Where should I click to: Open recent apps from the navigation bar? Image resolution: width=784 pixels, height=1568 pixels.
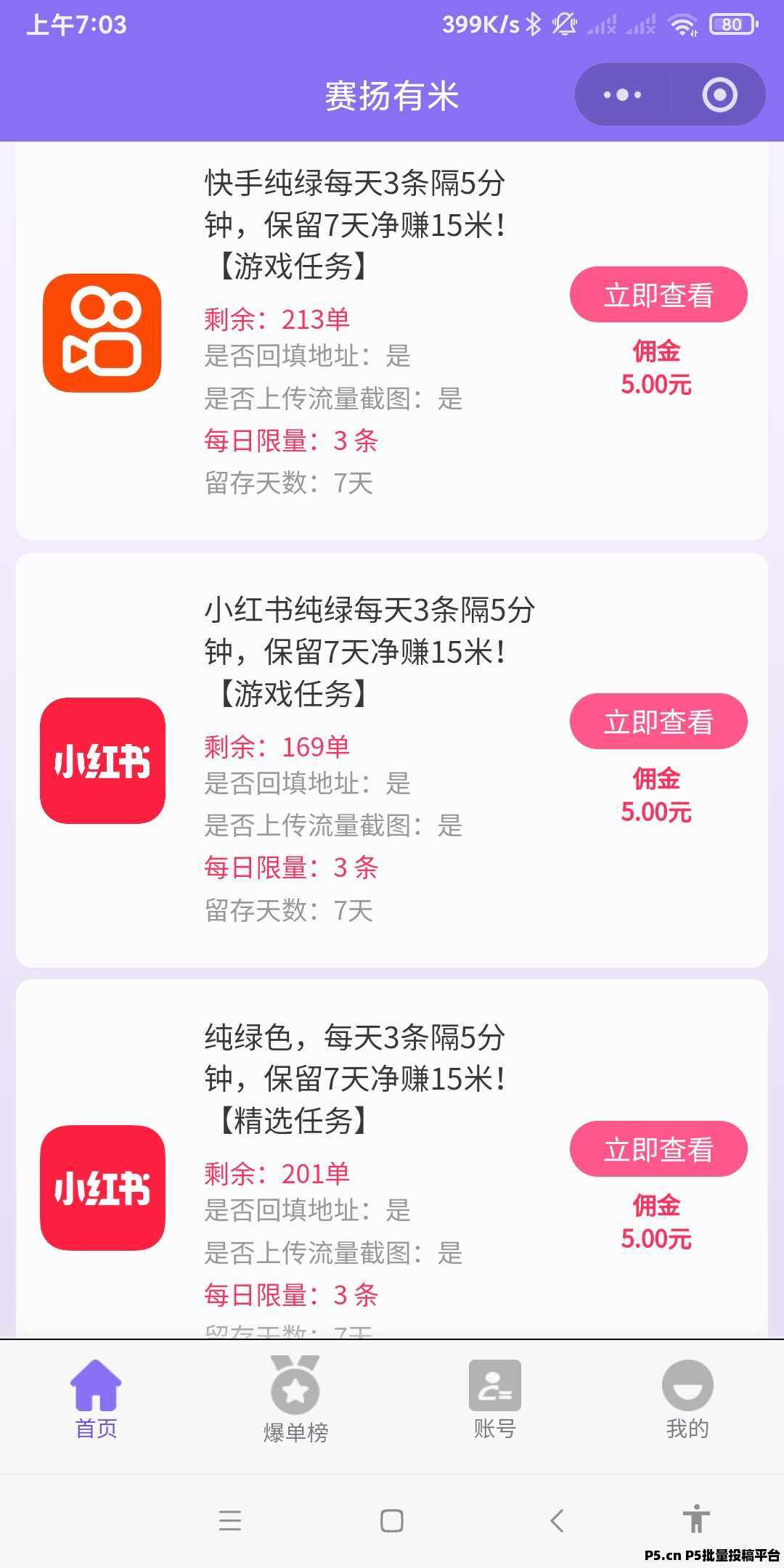(x=229, y=1520)
